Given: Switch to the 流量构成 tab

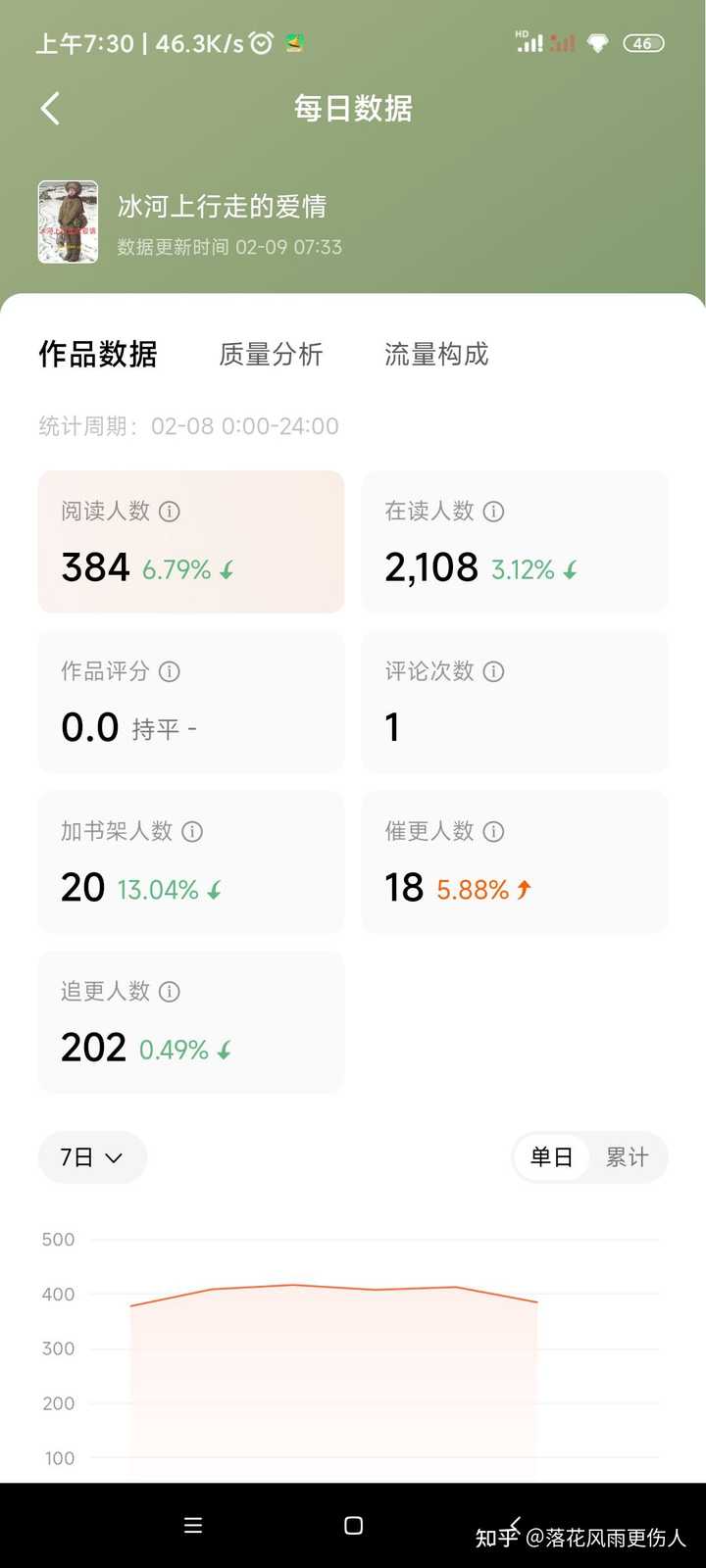Looking at the screenshot, I should (436, 354).
